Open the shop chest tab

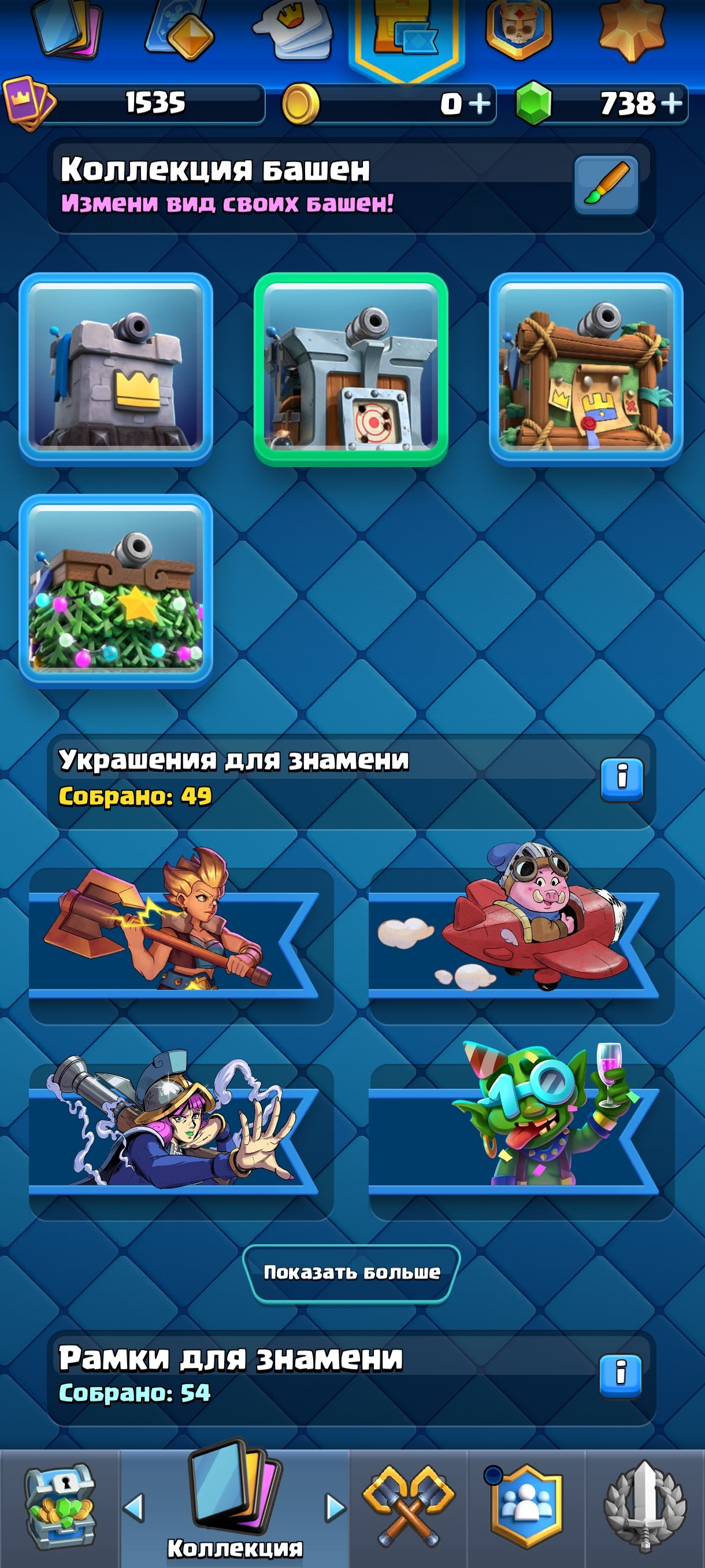coord(59,1508)
